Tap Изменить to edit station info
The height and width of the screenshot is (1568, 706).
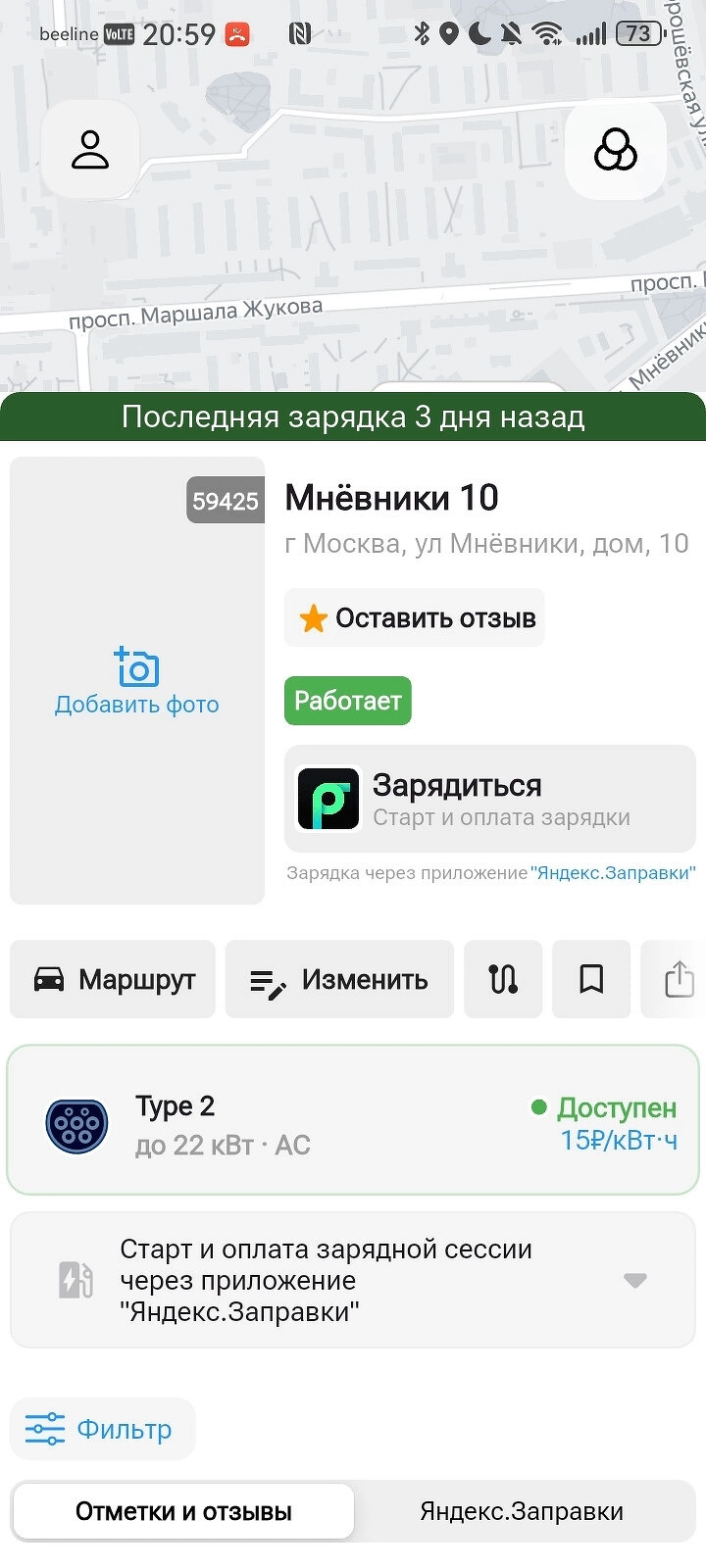click(x=339, y=979)
